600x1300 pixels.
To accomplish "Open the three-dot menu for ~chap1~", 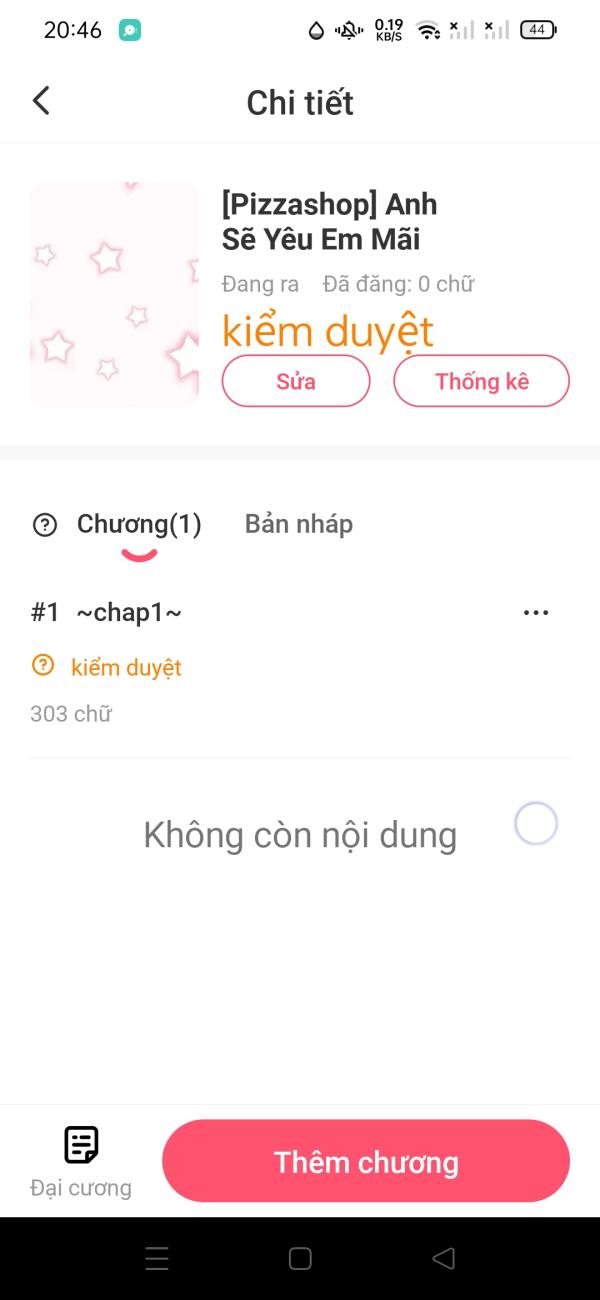I will coord(536,613).
